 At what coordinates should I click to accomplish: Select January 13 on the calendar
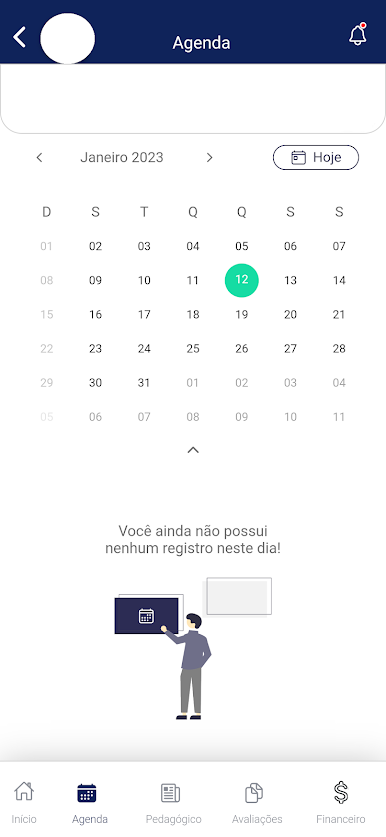point(290,280)
